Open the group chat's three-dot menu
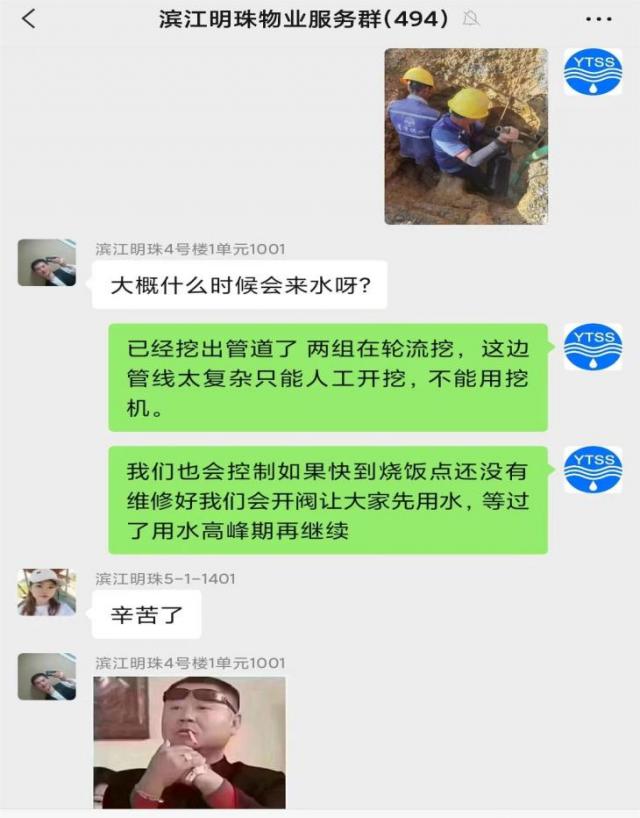Viewport: 640px width, 818px height. (x=598, y=19)
